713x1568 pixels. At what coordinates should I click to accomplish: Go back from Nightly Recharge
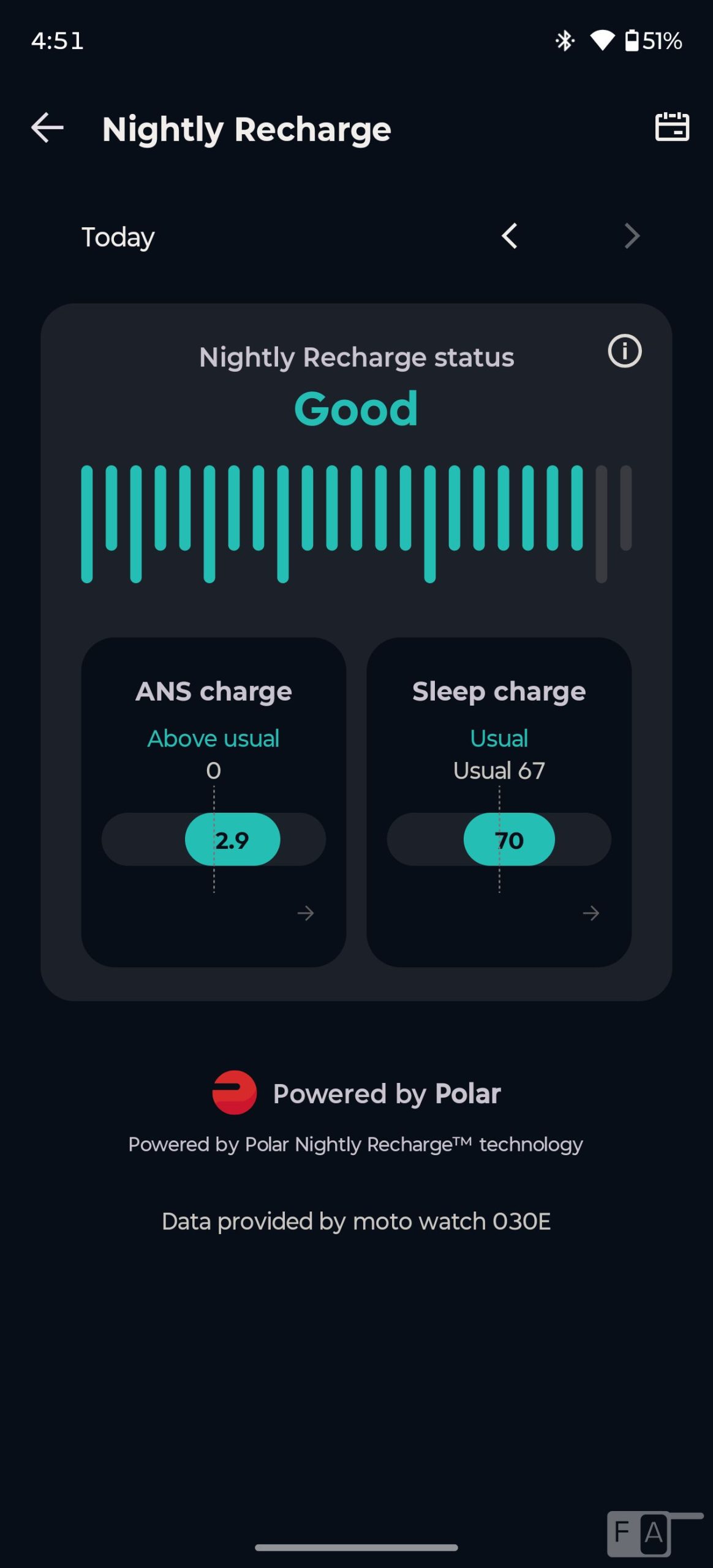point(47,128)
